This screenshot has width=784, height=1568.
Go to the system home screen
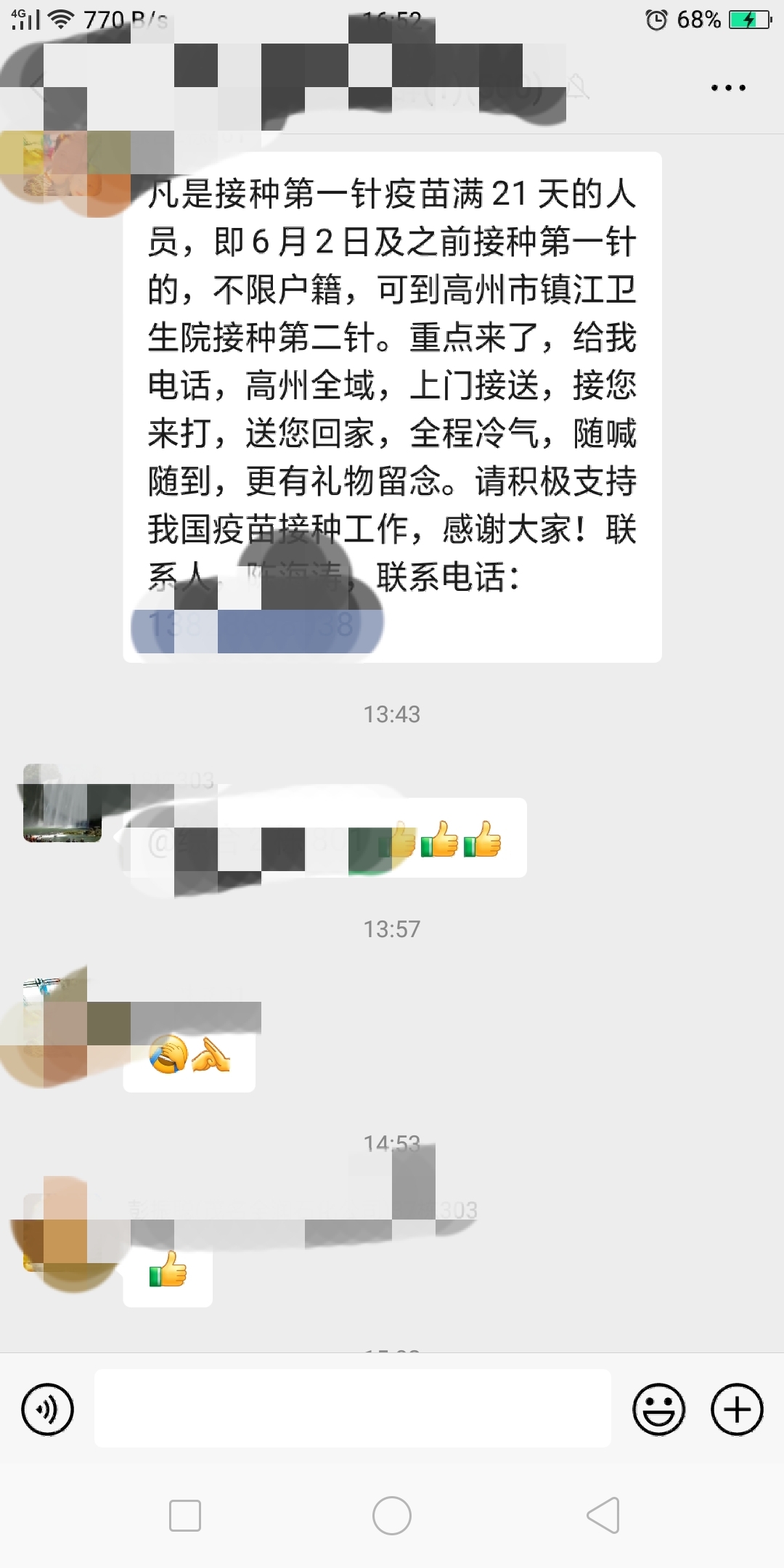392,1516
